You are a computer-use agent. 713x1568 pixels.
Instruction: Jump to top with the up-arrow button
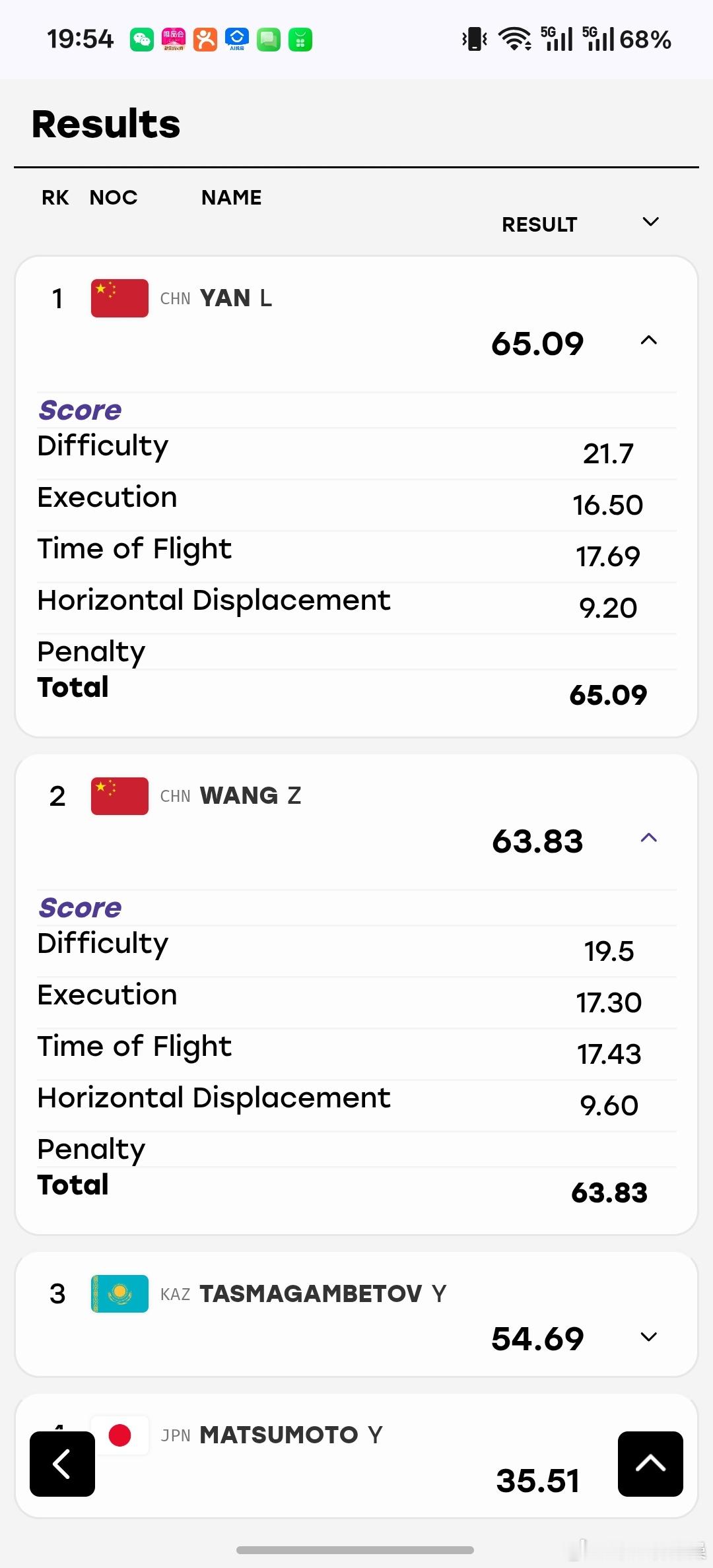pyautogui.click(x=650, y=1464)
